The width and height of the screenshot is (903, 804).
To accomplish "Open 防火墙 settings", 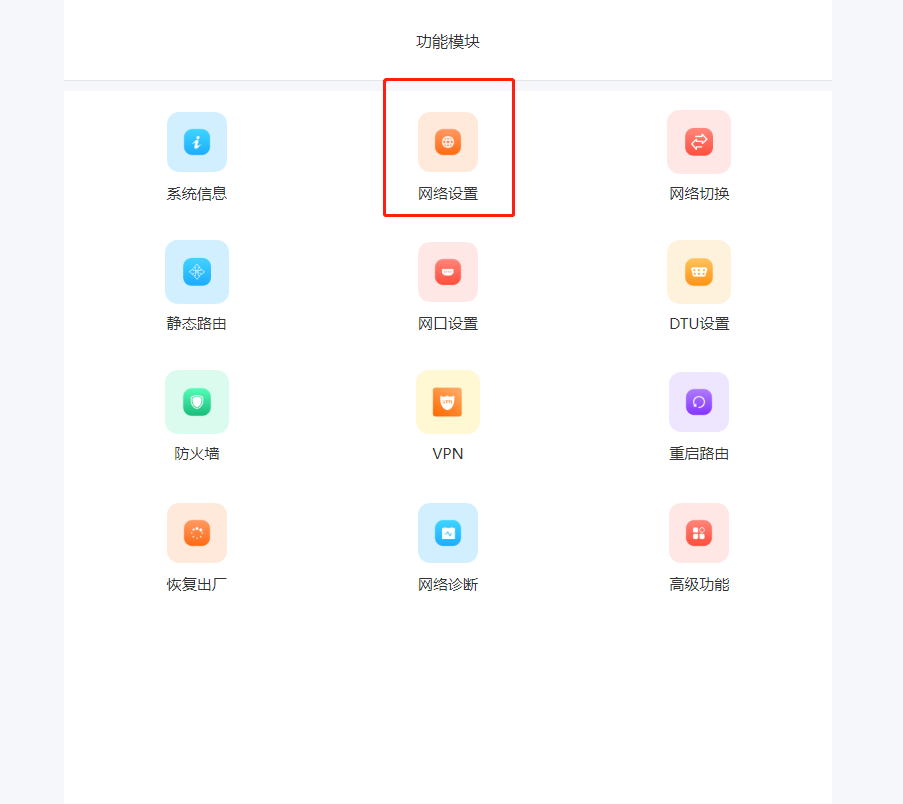I will [x=197, y=402].
